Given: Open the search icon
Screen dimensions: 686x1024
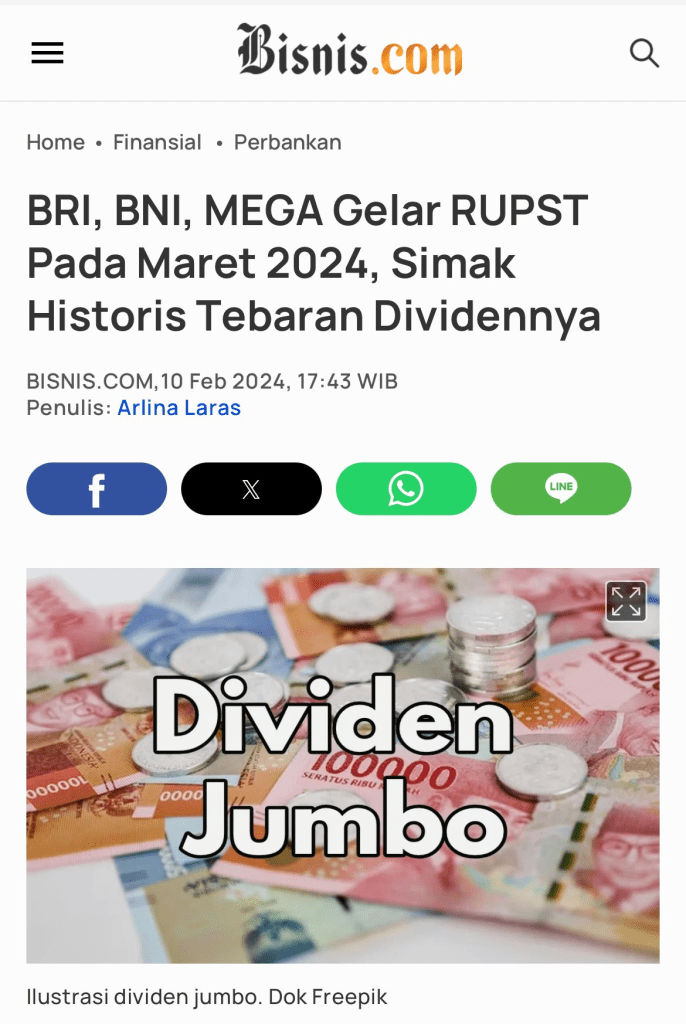Looking at the screenshot, I should pos(644,53).
